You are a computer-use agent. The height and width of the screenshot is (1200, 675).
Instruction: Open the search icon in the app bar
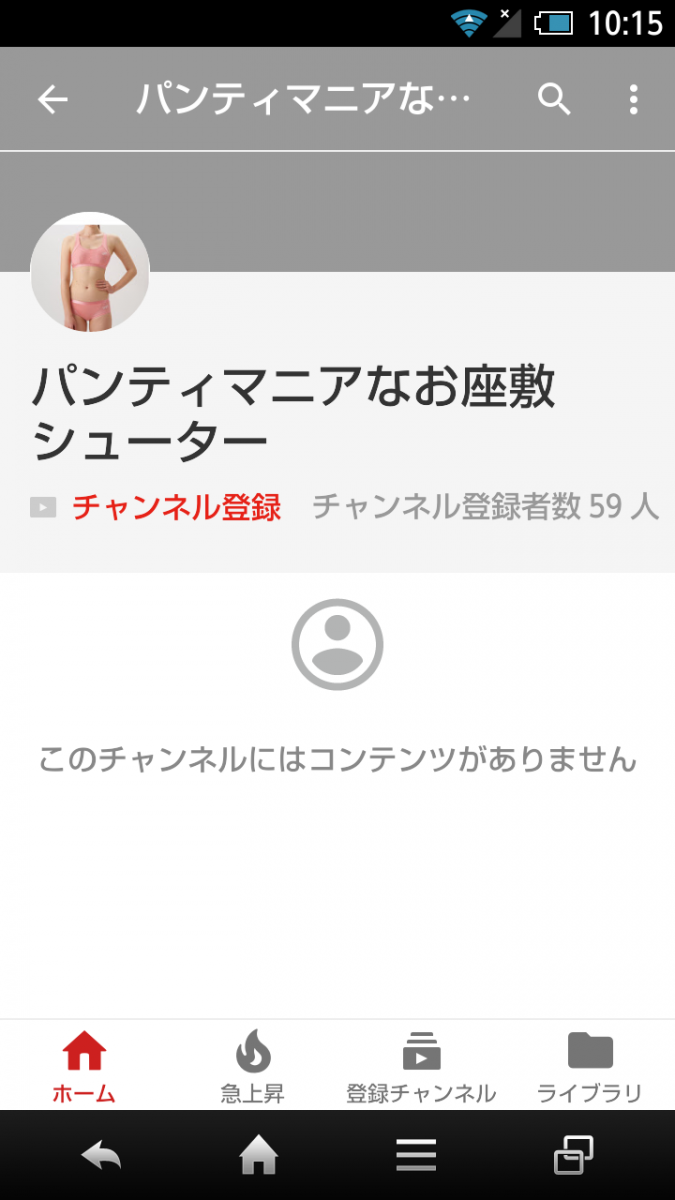(x=554, y=99)
